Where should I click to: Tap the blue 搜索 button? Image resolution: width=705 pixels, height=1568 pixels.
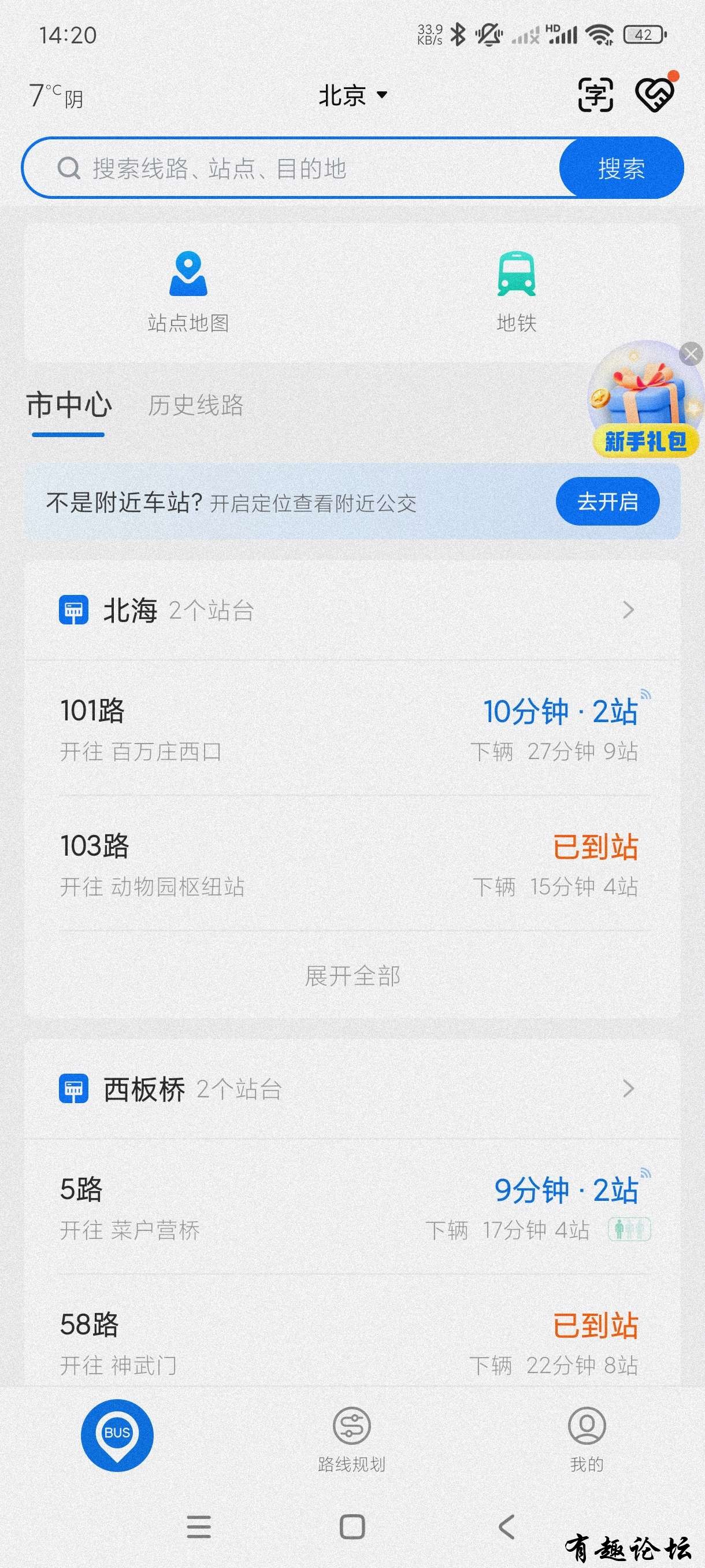tap(621, 169)
